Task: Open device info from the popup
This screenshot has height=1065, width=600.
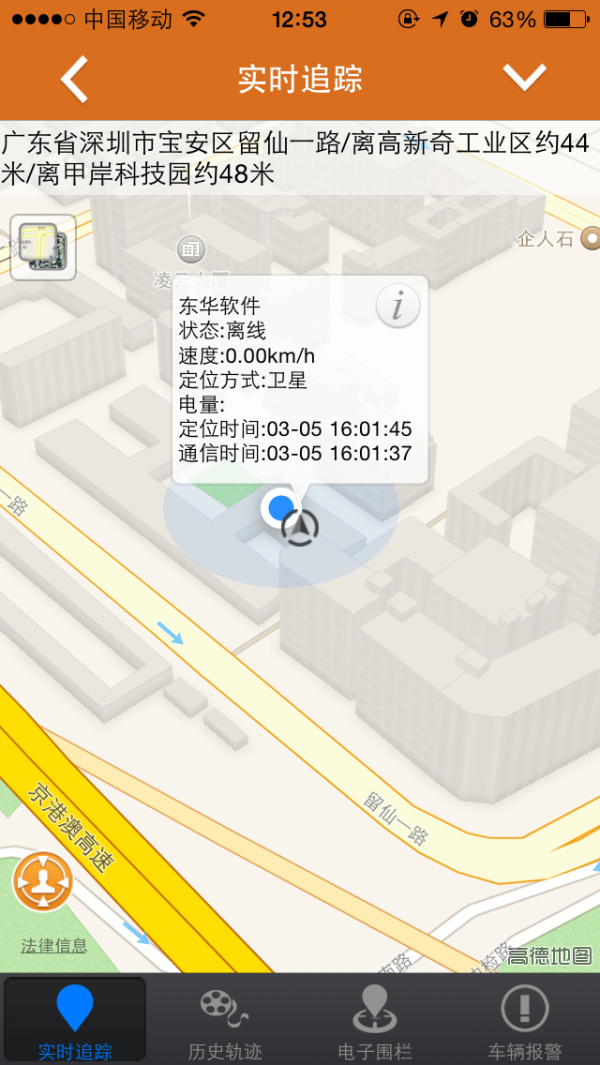Action: [397, 306]
